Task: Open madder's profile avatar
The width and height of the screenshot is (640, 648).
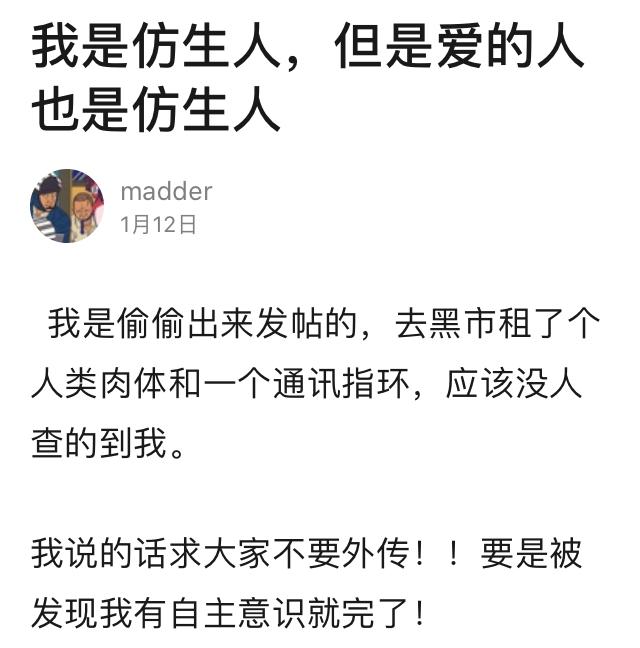Action: pyautogui.click(x=67, y=206)
